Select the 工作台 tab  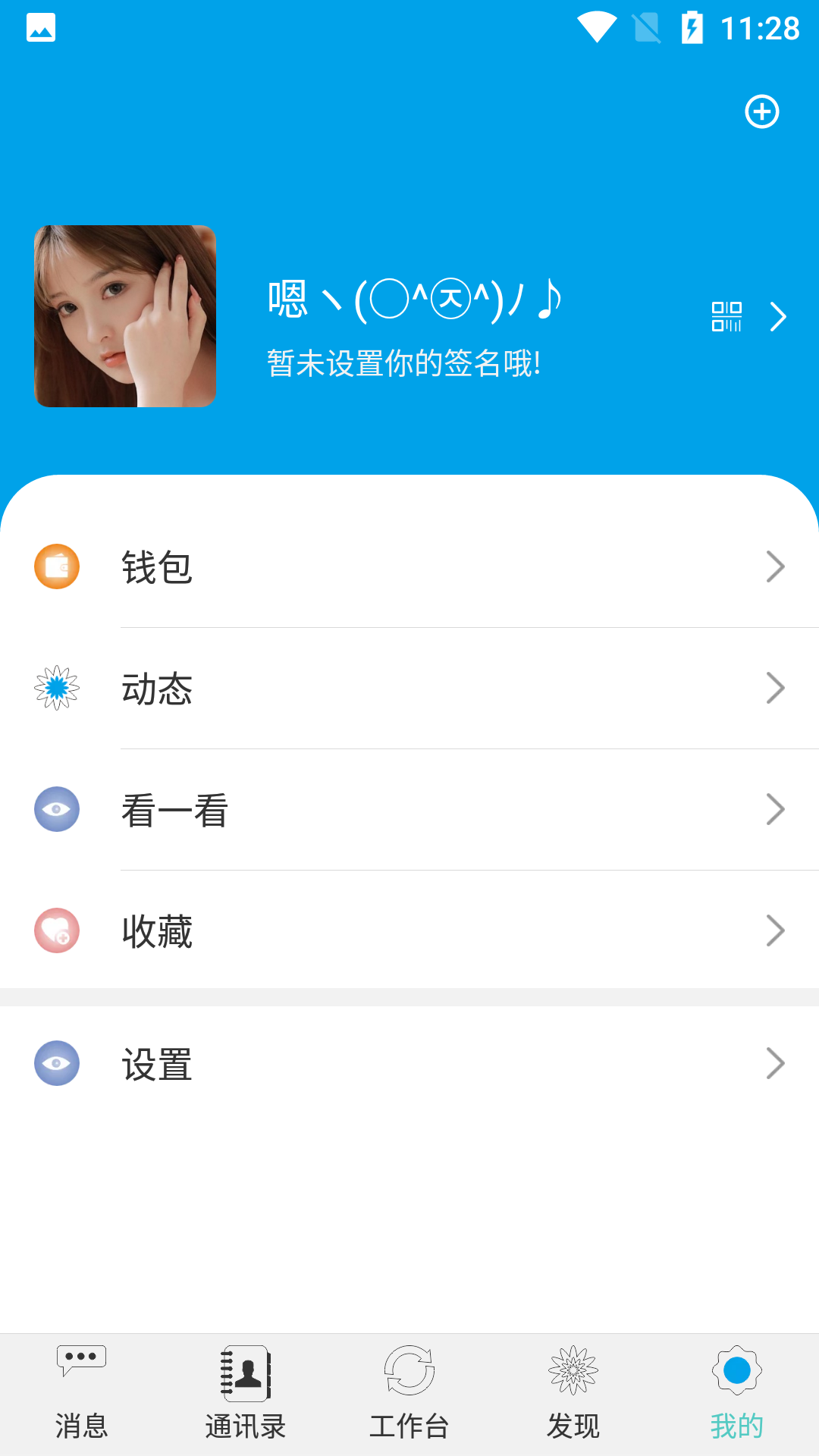pos(409,1394)
